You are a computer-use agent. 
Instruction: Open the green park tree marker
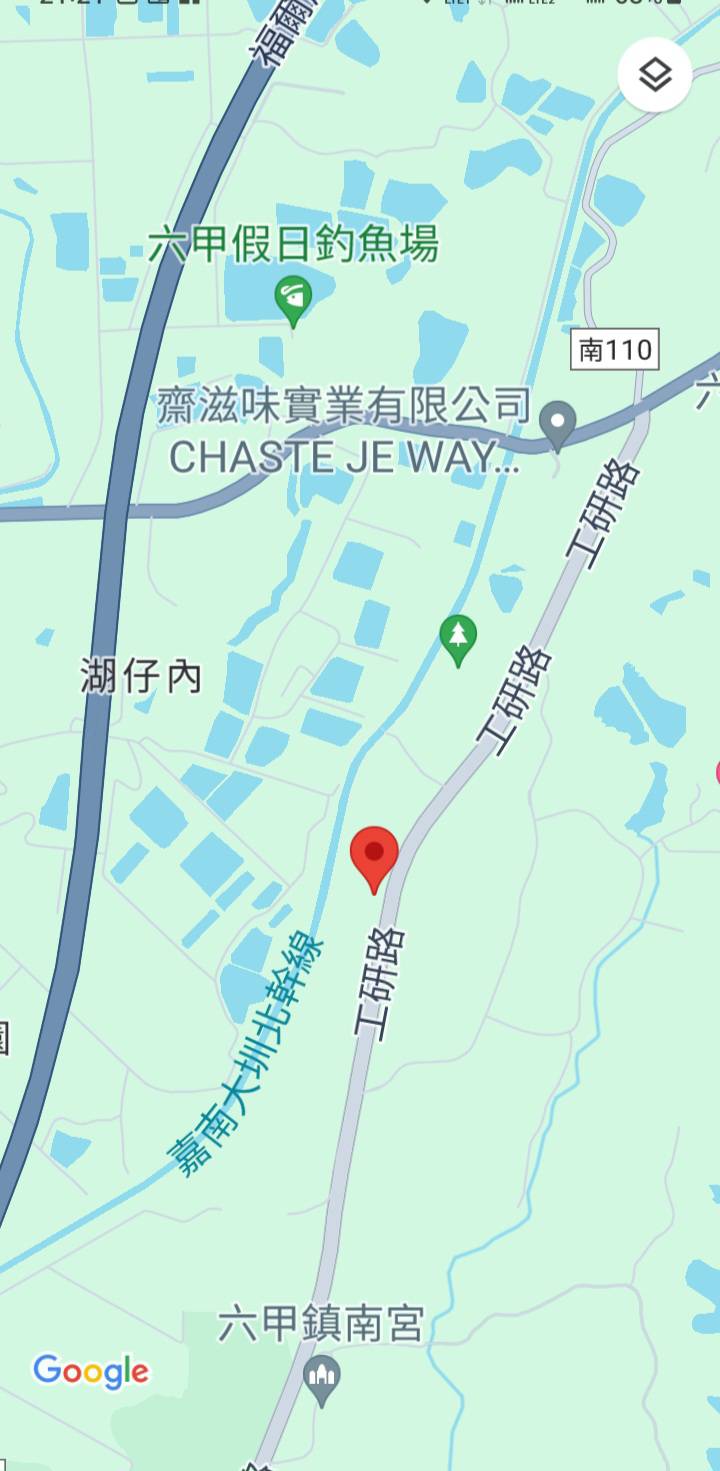(458, 637)
